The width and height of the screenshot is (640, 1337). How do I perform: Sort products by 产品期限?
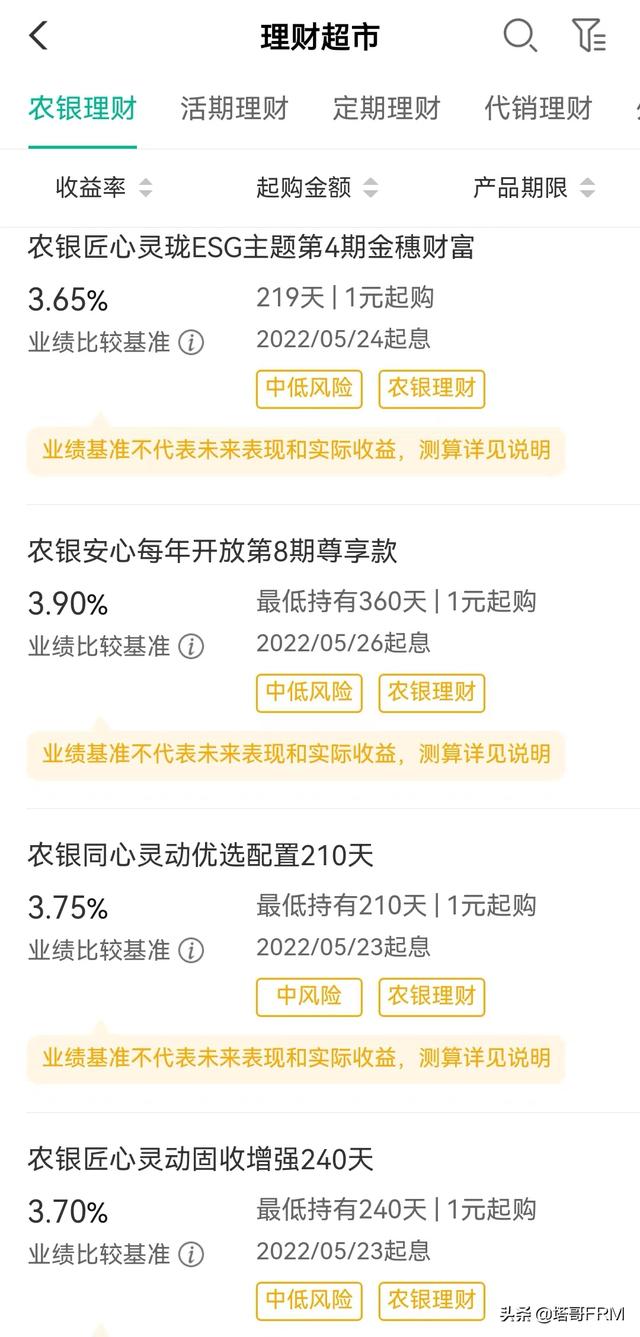[x=533, y=187]
